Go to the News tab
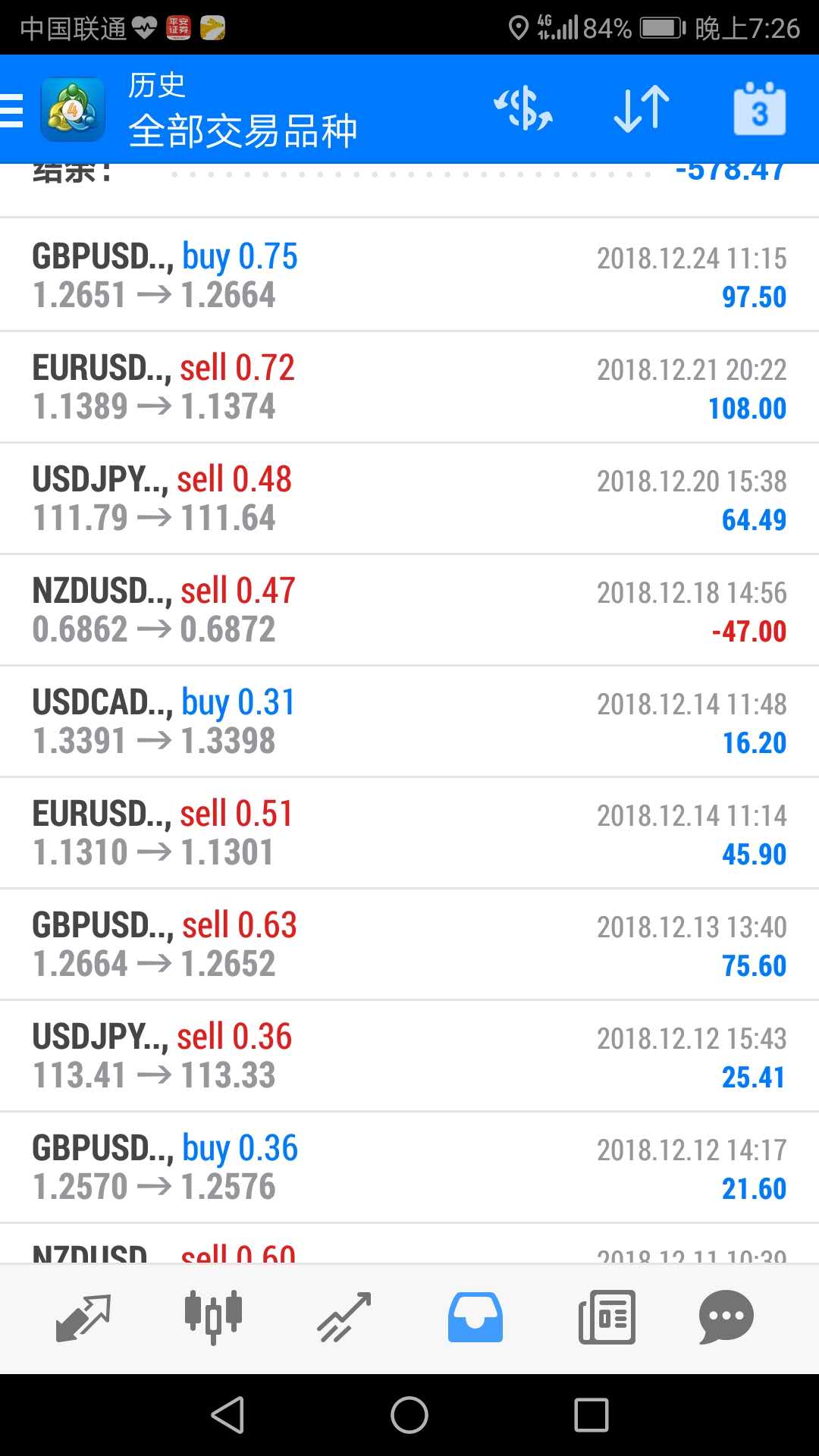819x1456 pixels. [x=607, y=1318]
